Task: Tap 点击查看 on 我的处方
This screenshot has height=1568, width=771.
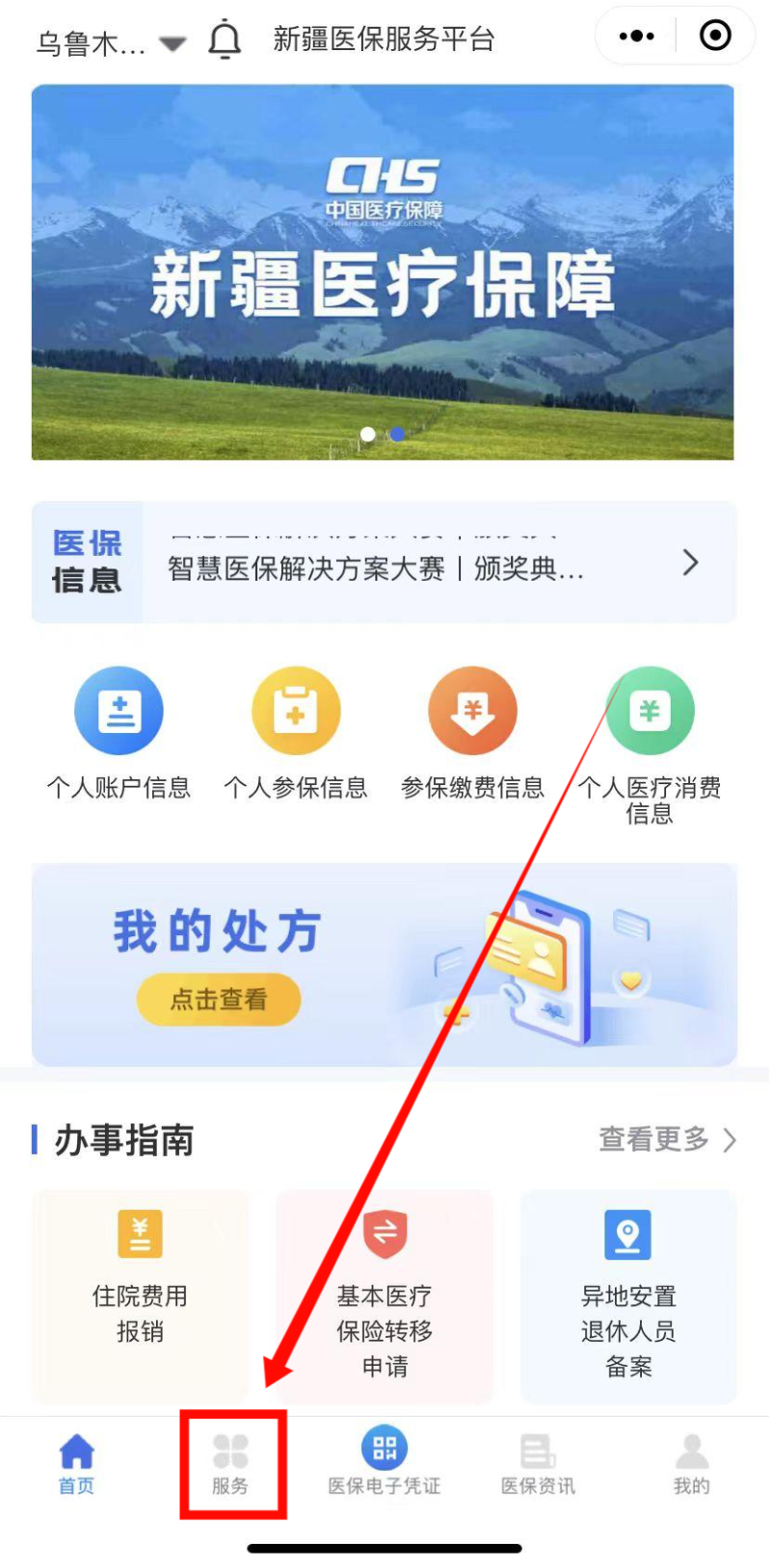Action: (x=219, y=1000)
